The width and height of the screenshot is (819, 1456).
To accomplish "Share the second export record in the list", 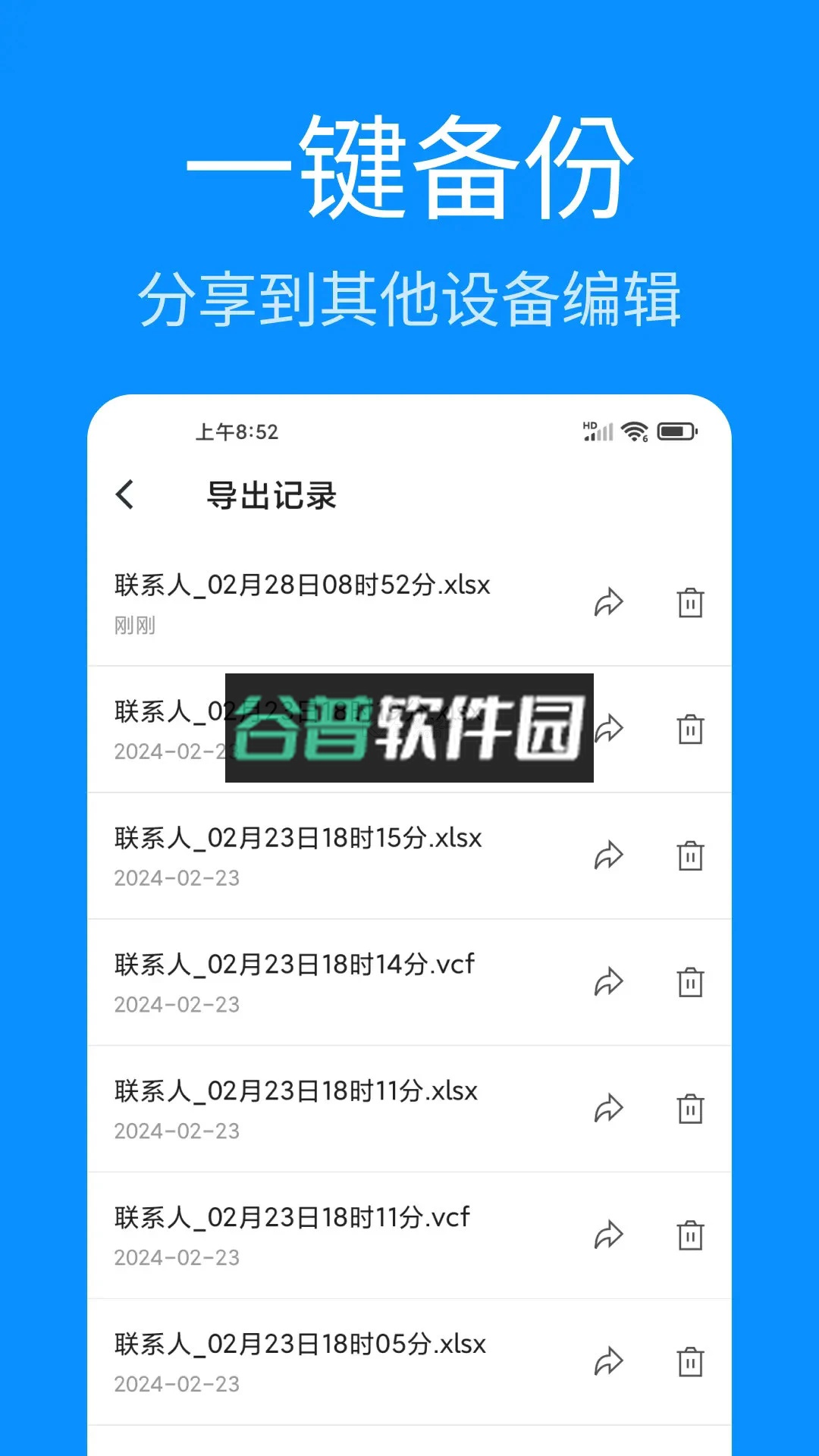I will [x=609, y=728].
